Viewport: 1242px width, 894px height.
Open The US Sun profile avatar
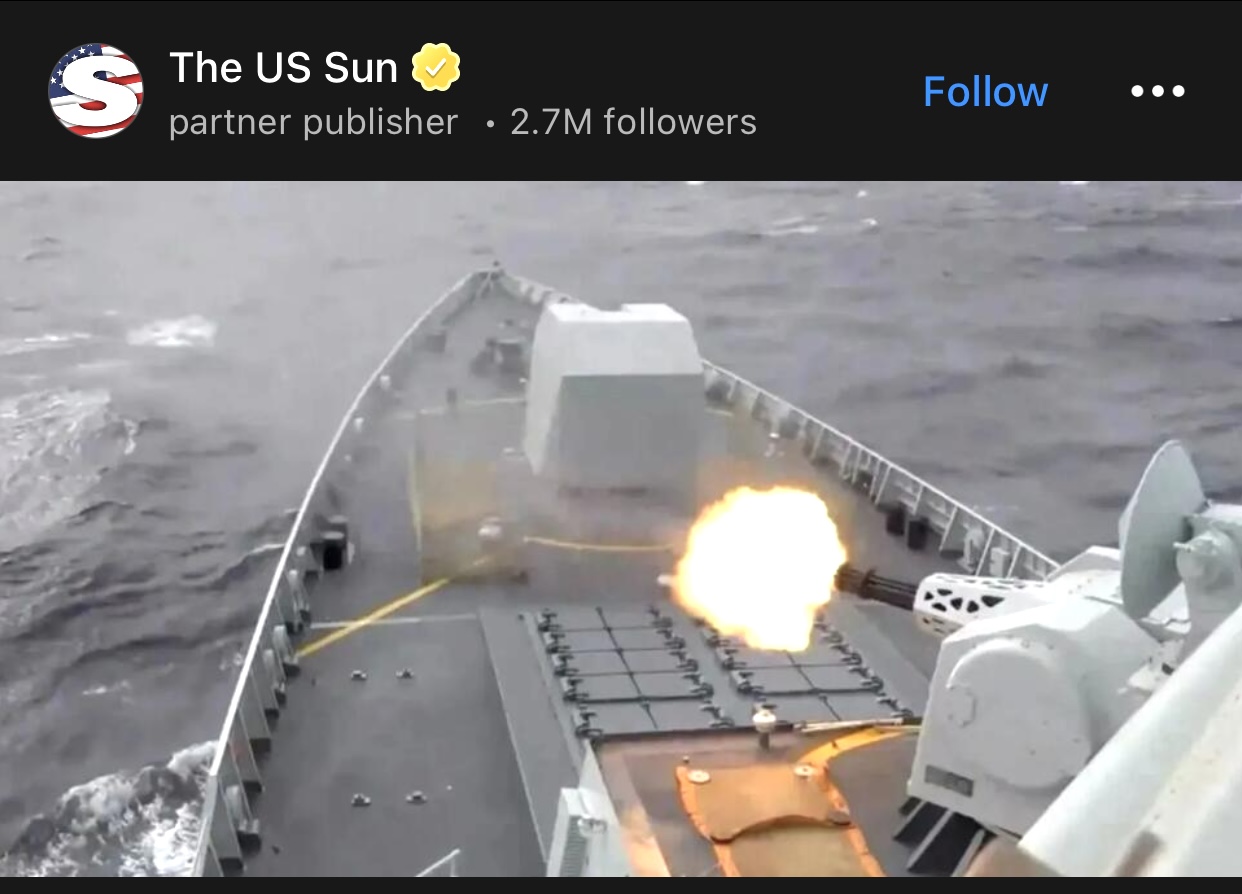[95, 91]
